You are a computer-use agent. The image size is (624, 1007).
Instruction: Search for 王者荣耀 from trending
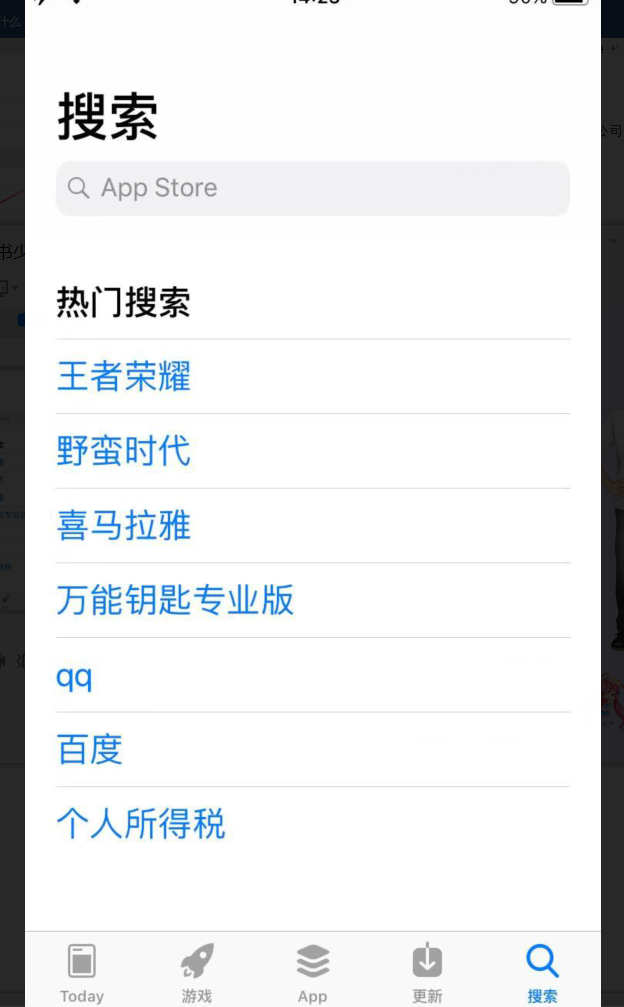pyautogui.click(x=124, y=376)
